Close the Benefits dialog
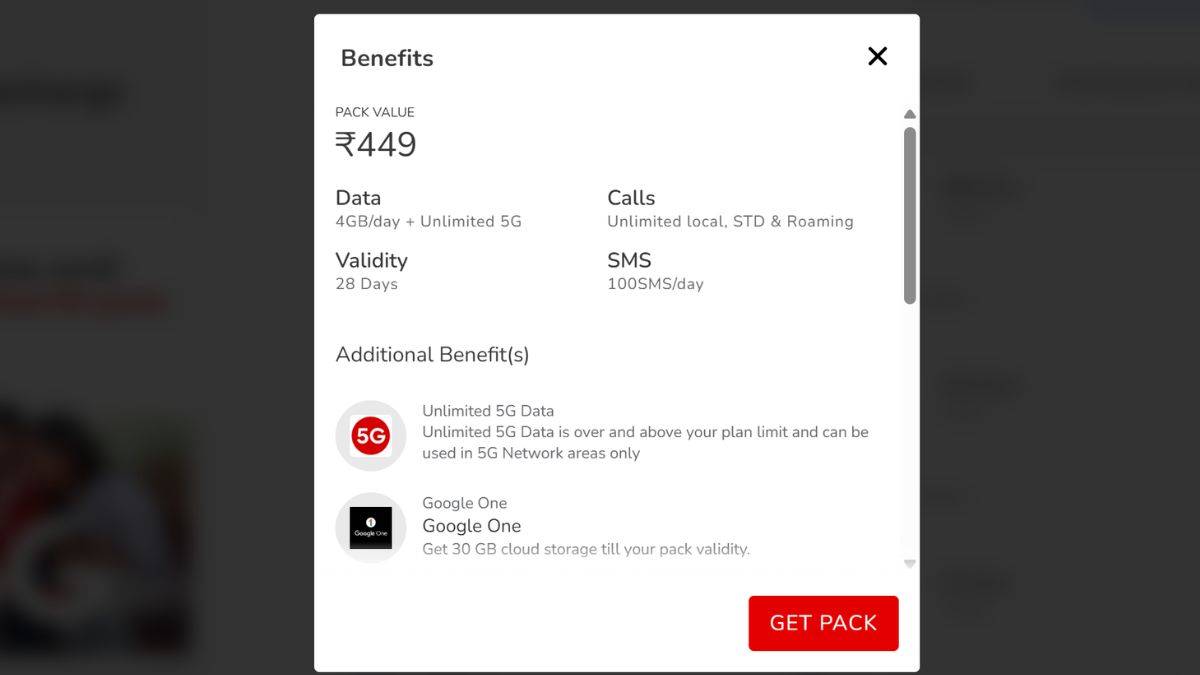Viewport: 1200px width, 675px height. point(877,56)
